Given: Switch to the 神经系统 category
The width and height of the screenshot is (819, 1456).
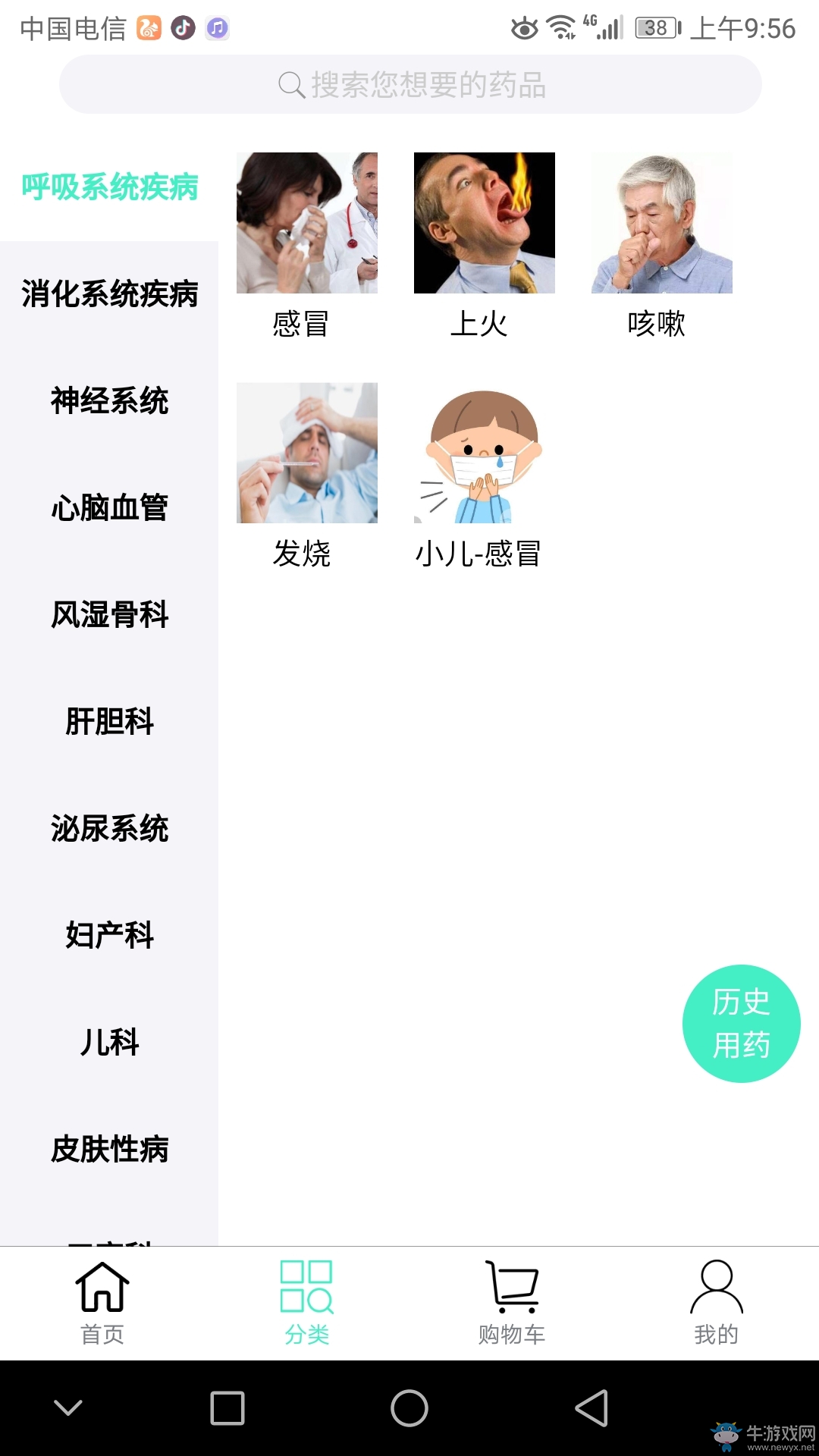Looking at the screenshot, I should 109,401.
